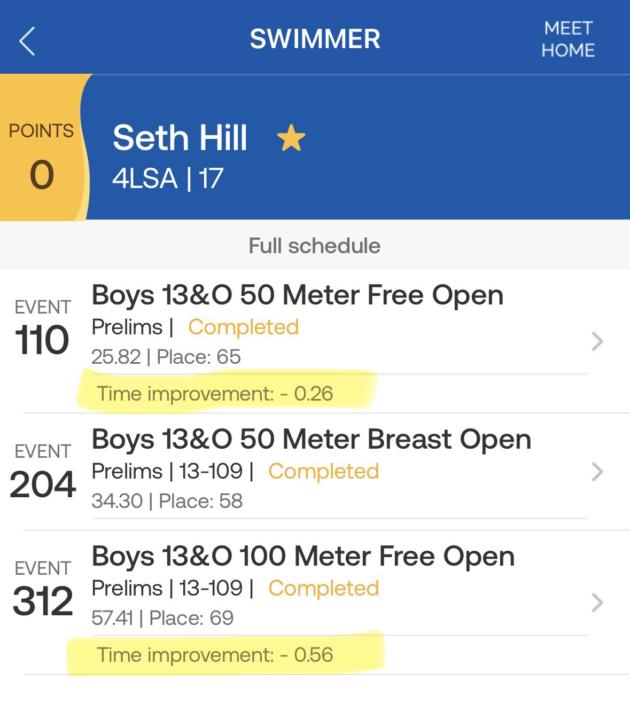Go back using the top-left arrow
Image resolution: width=630 pixels, height=720 pixels.
(28, 40)
